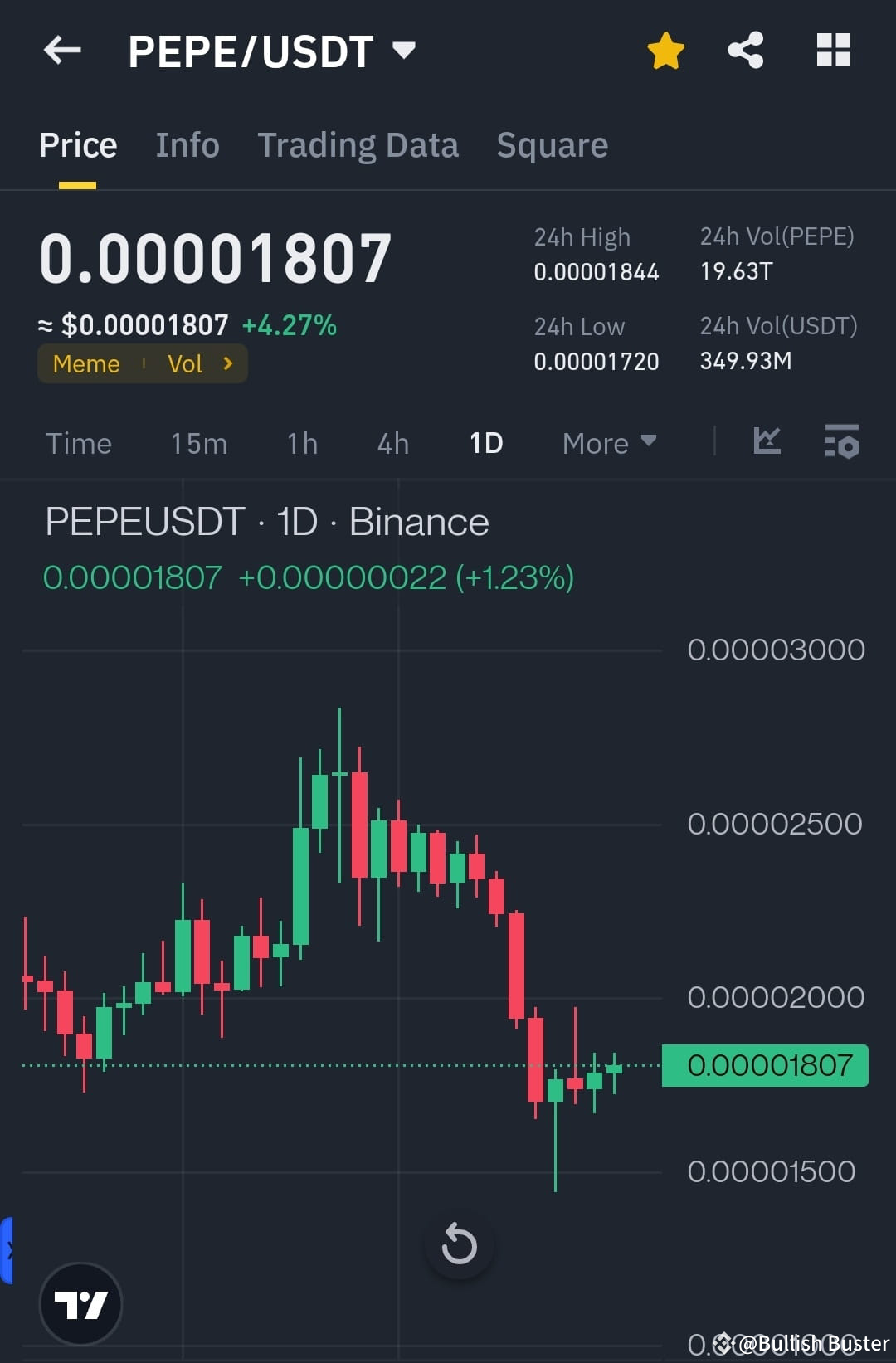
Task: Switch to the Trading Data tab
Action: pyautogui.click(x=358, y=144)
